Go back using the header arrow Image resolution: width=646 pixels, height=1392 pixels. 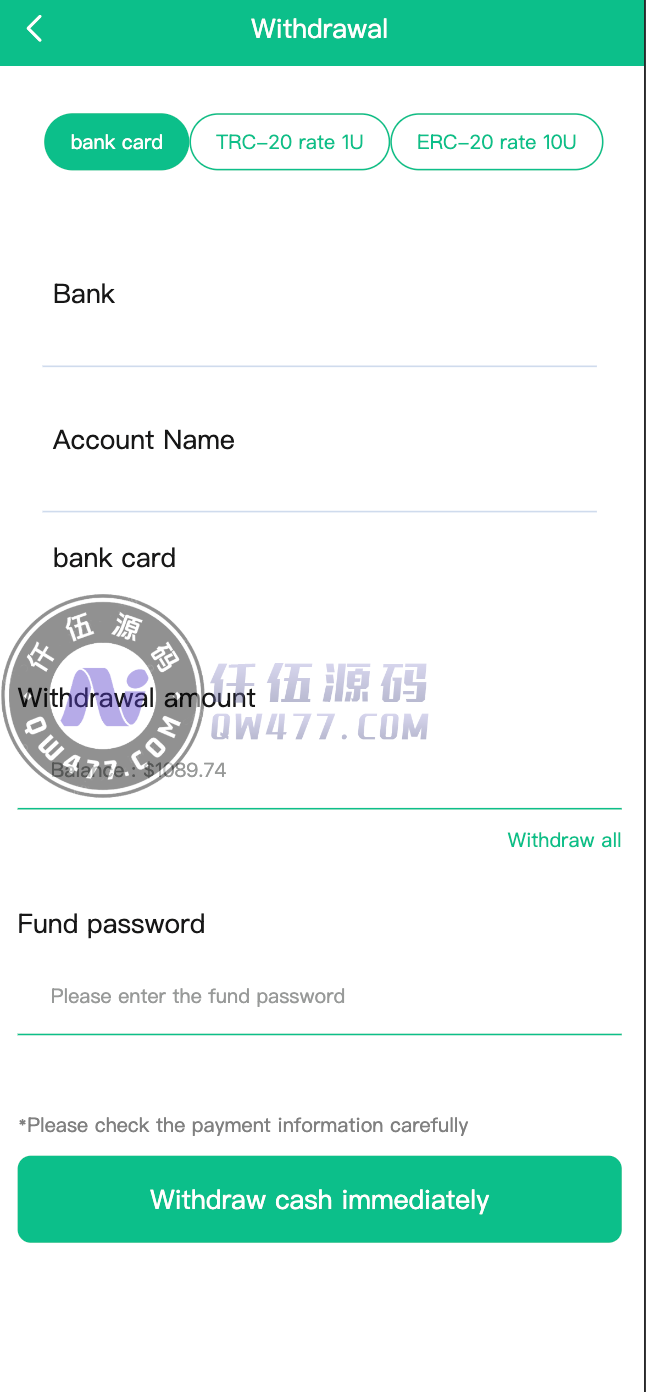pyautogui.click(x=34, y=29)
